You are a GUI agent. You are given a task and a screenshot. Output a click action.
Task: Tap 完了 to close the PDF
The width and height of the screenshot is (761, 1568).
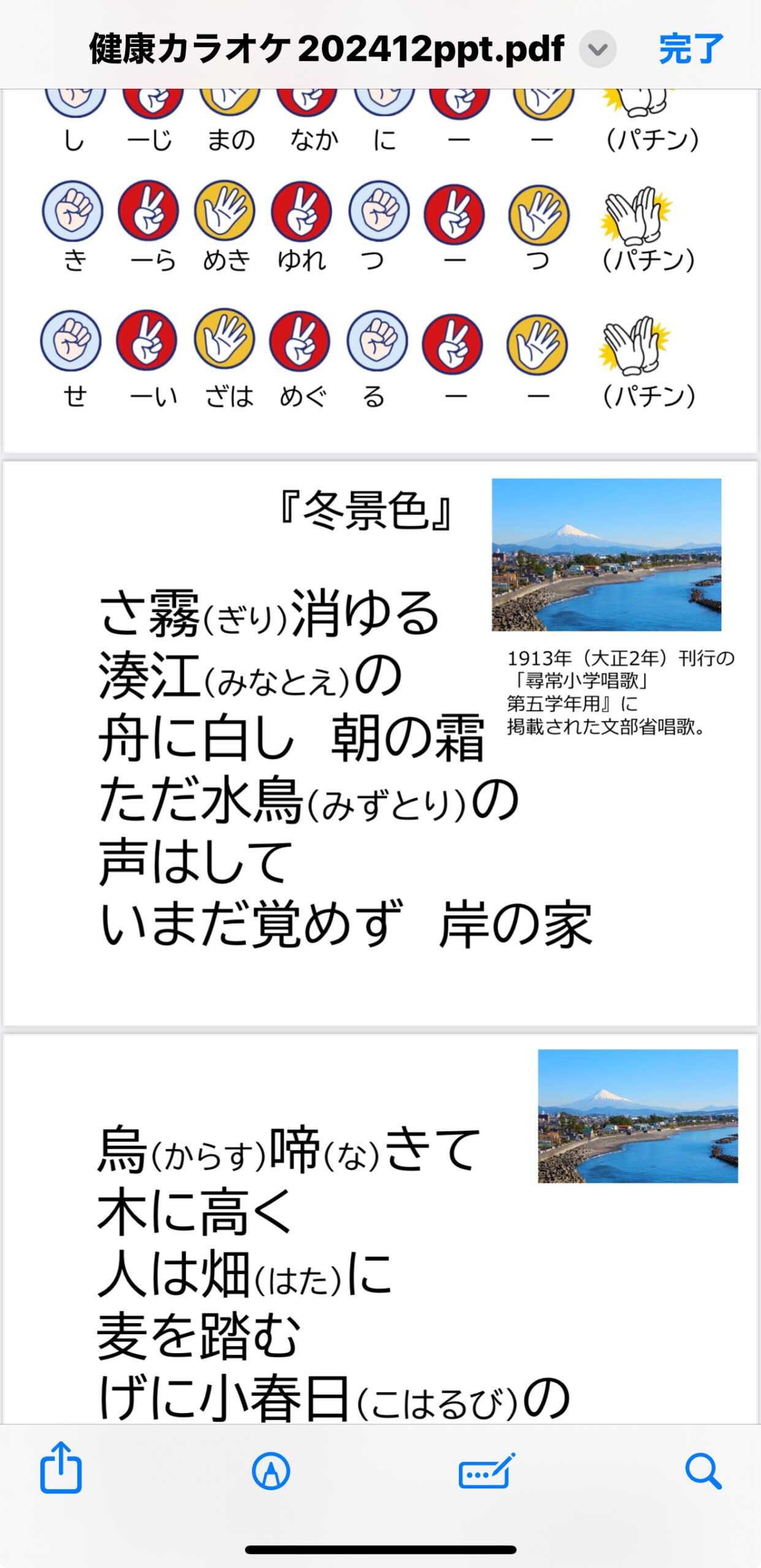(x=691, y=49)
